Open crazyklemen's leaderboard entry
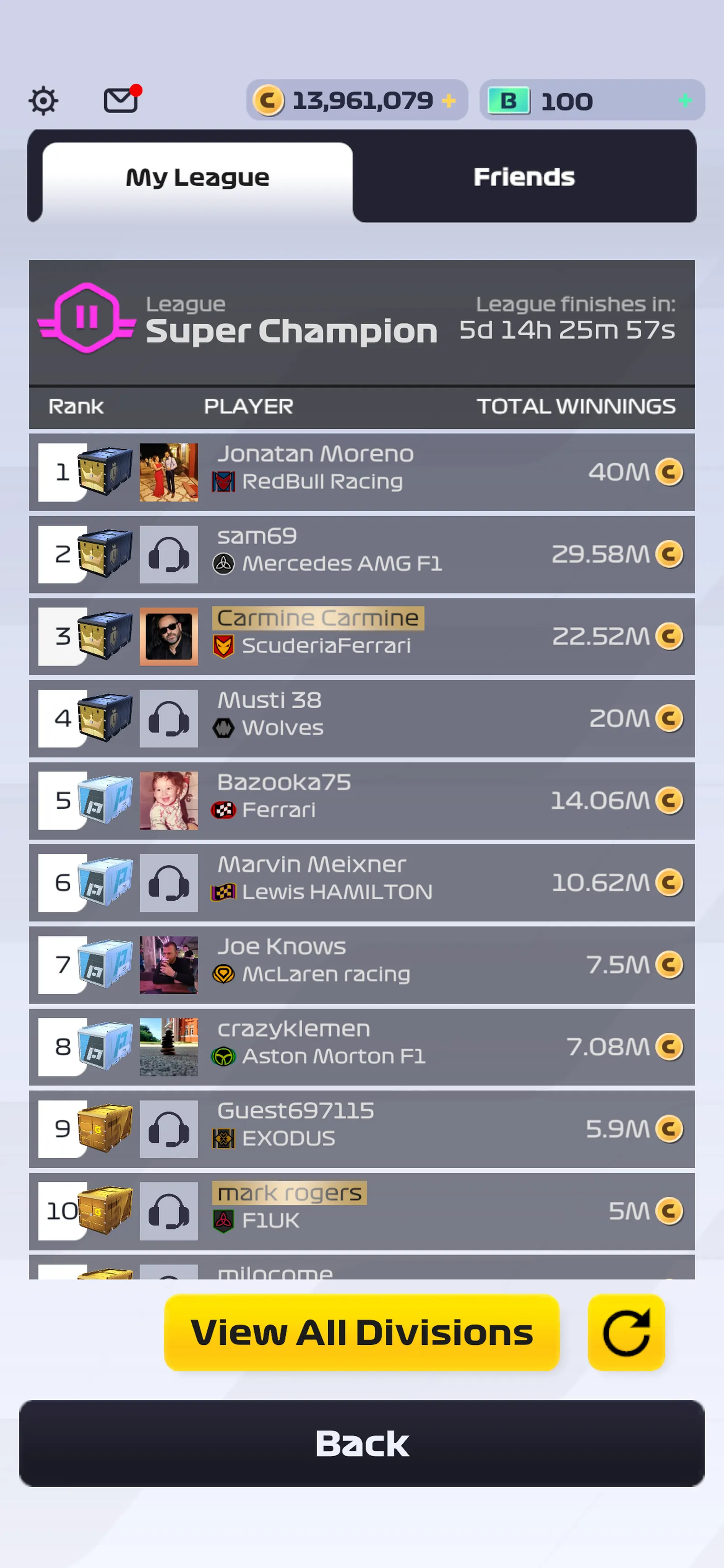The height and width of the screenshot is (1568, 724). coord(362,1047)
